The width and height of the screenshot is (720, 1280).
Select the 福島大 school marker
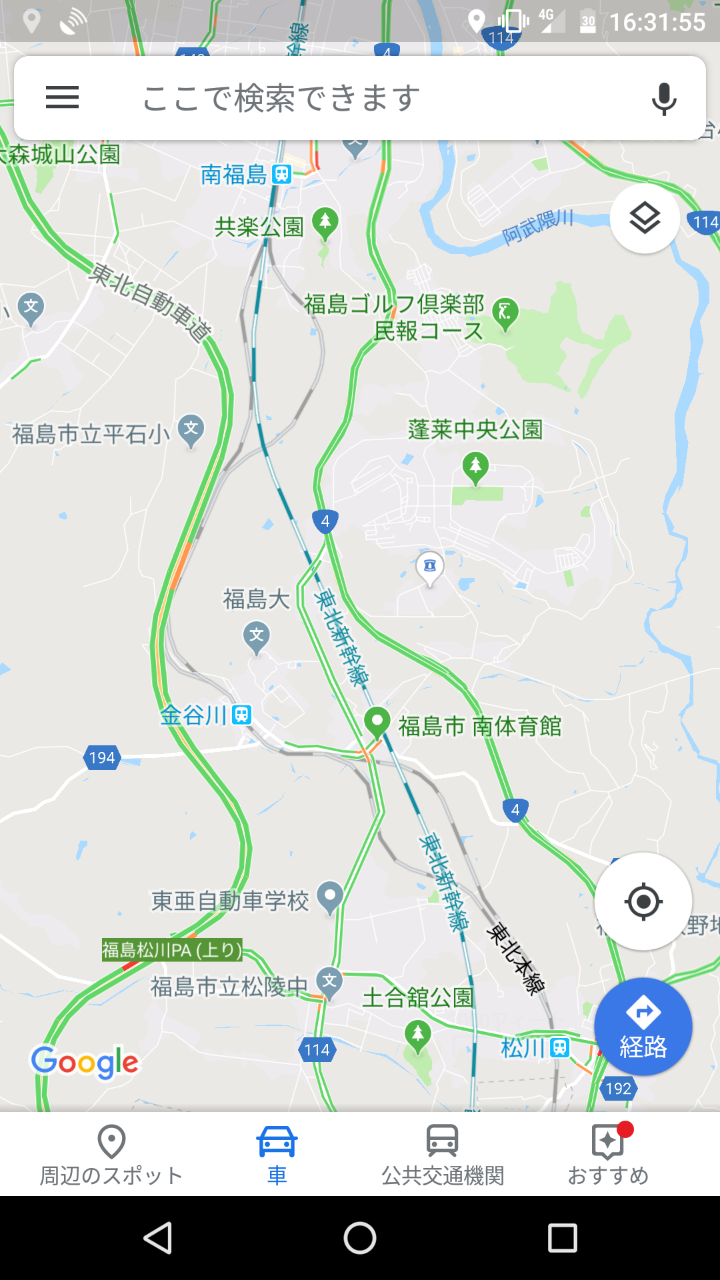[257, 634]
